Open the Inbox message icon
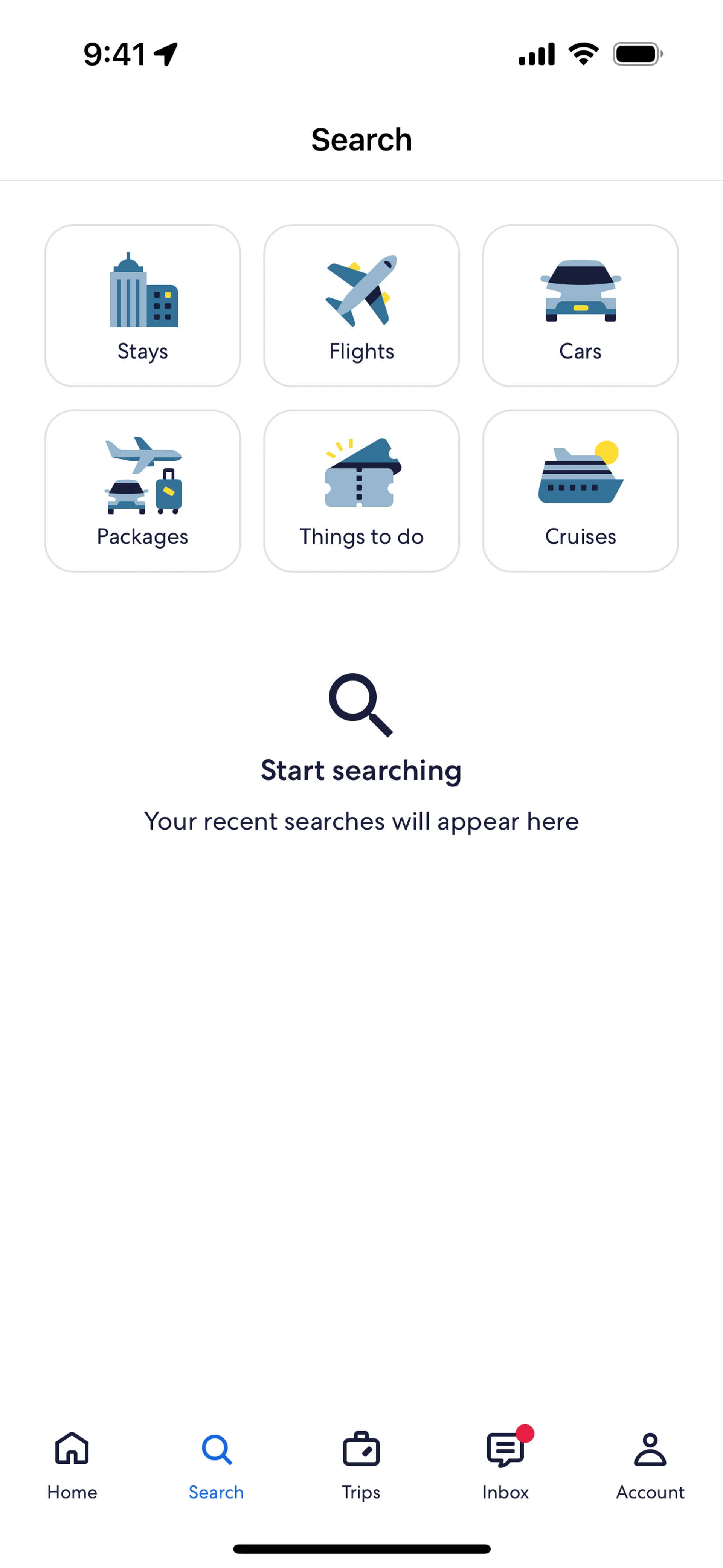 506,1450
